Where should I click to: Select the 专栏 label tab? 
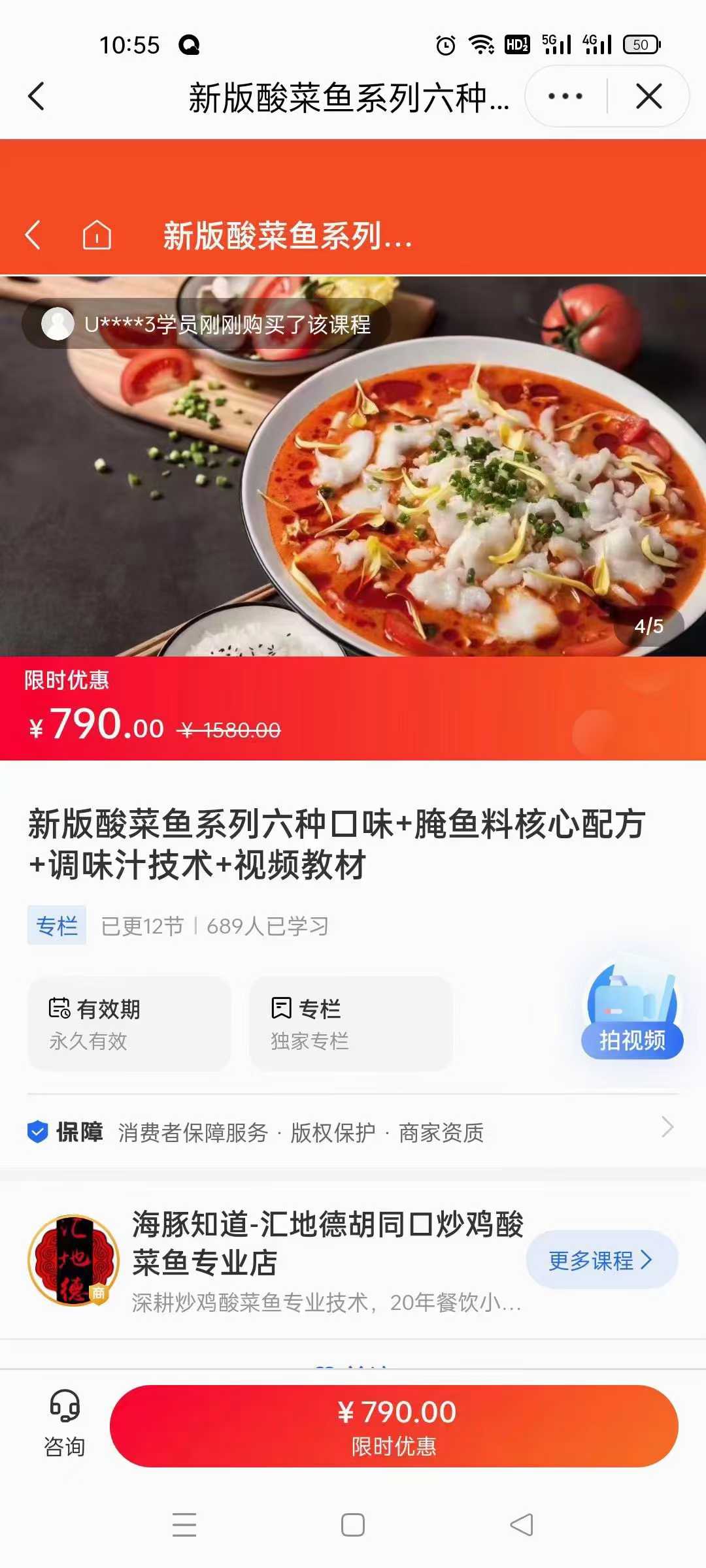[57, 924]
